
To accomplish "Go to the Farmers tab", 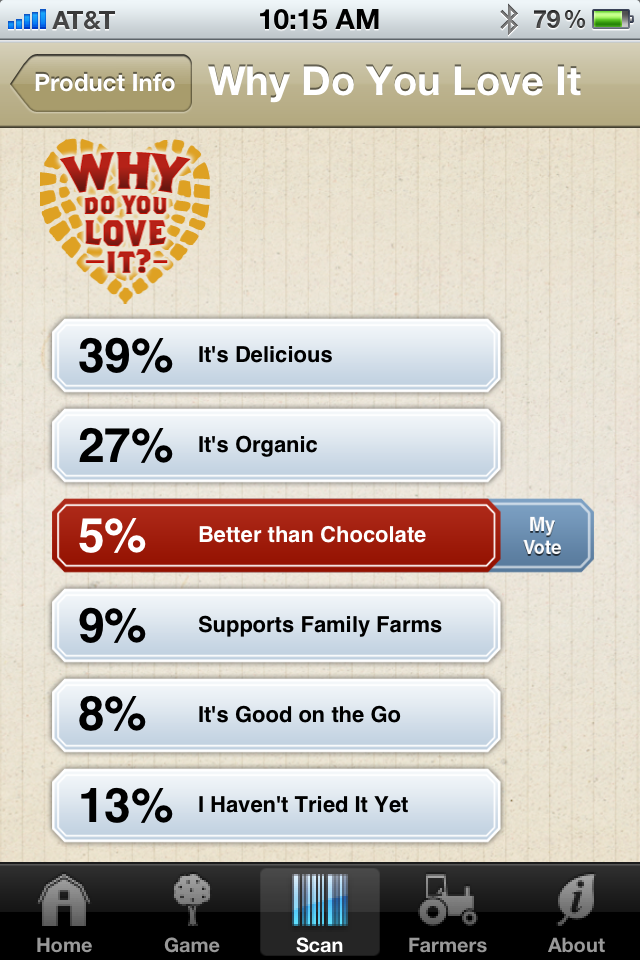I will pos(447,913).
